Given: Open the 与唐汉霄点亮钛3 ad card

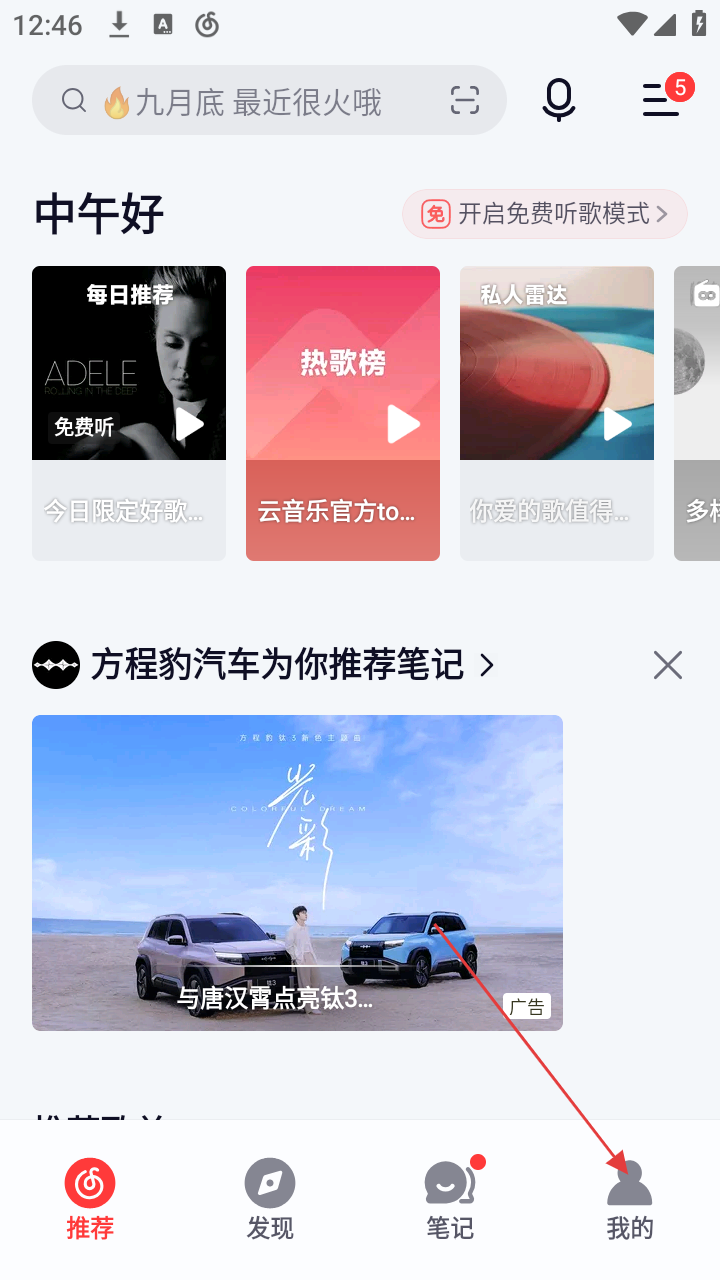Looking at the screenshot, I should pos(297,872).
